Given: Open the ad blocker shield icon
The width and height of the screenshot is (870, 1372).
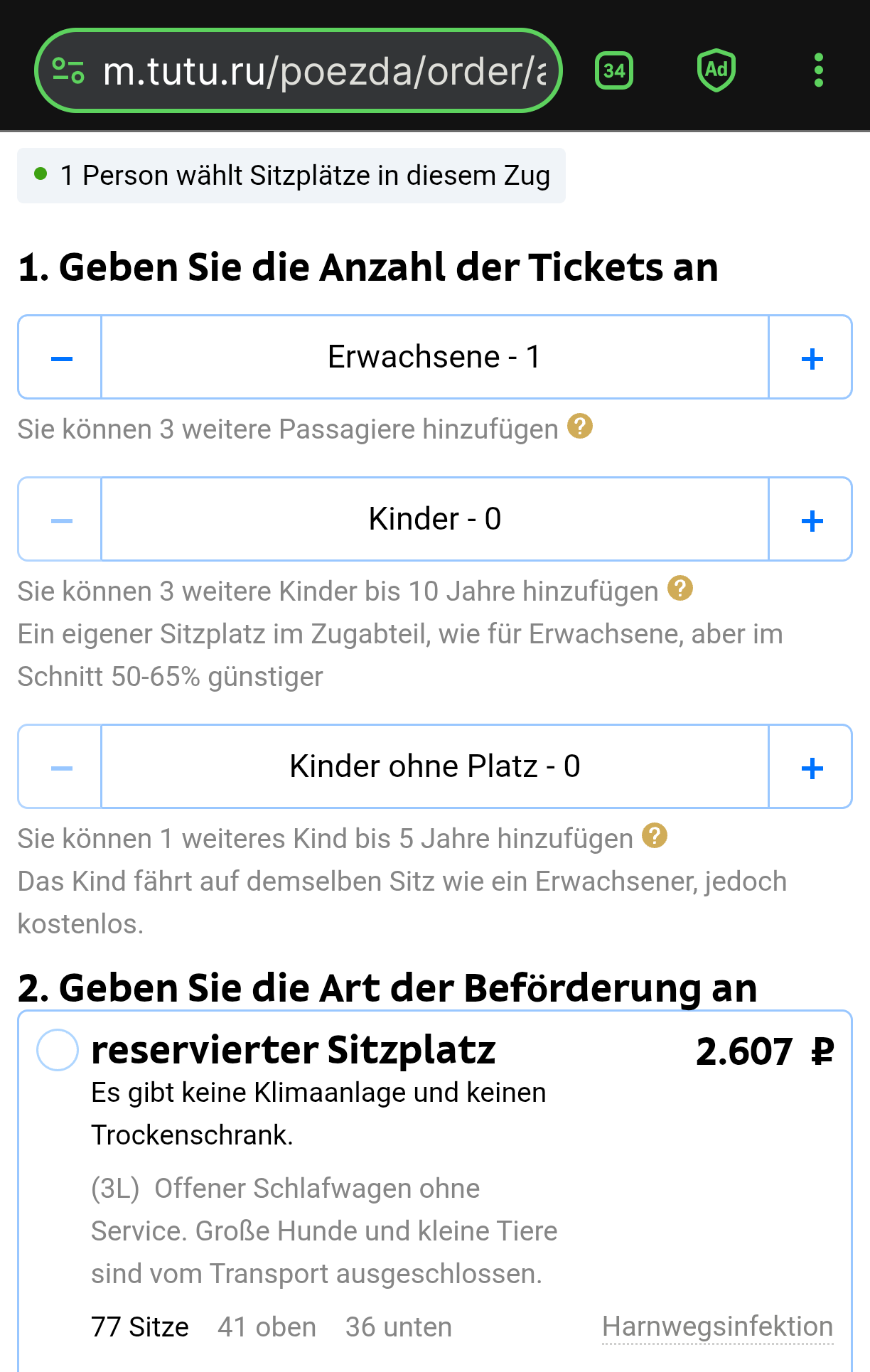Looking at the screenshot, I should [x=716, y=70].
